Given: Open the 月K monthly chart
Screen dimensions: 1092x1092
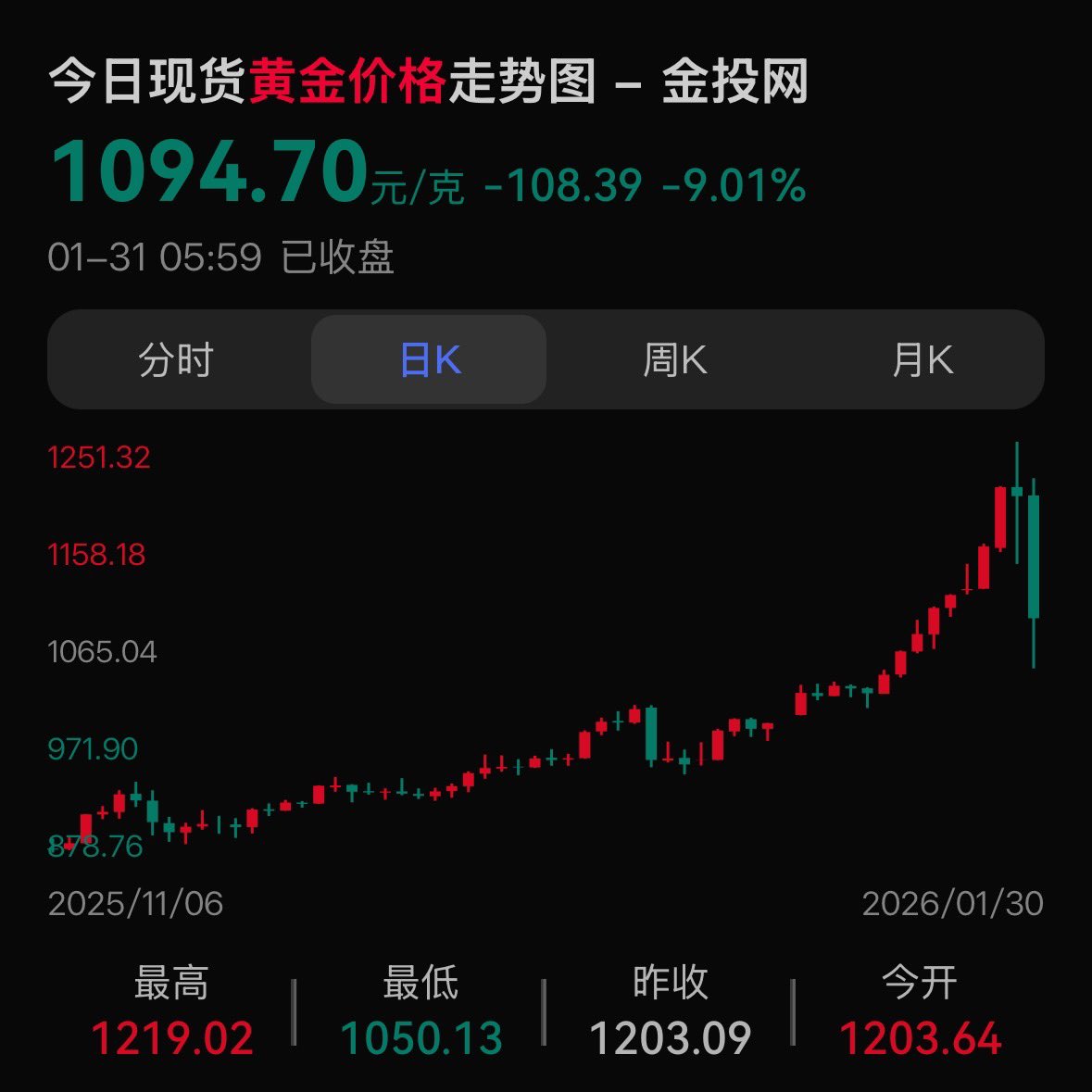Looking at the screenshot, I should tap(922, 359).
